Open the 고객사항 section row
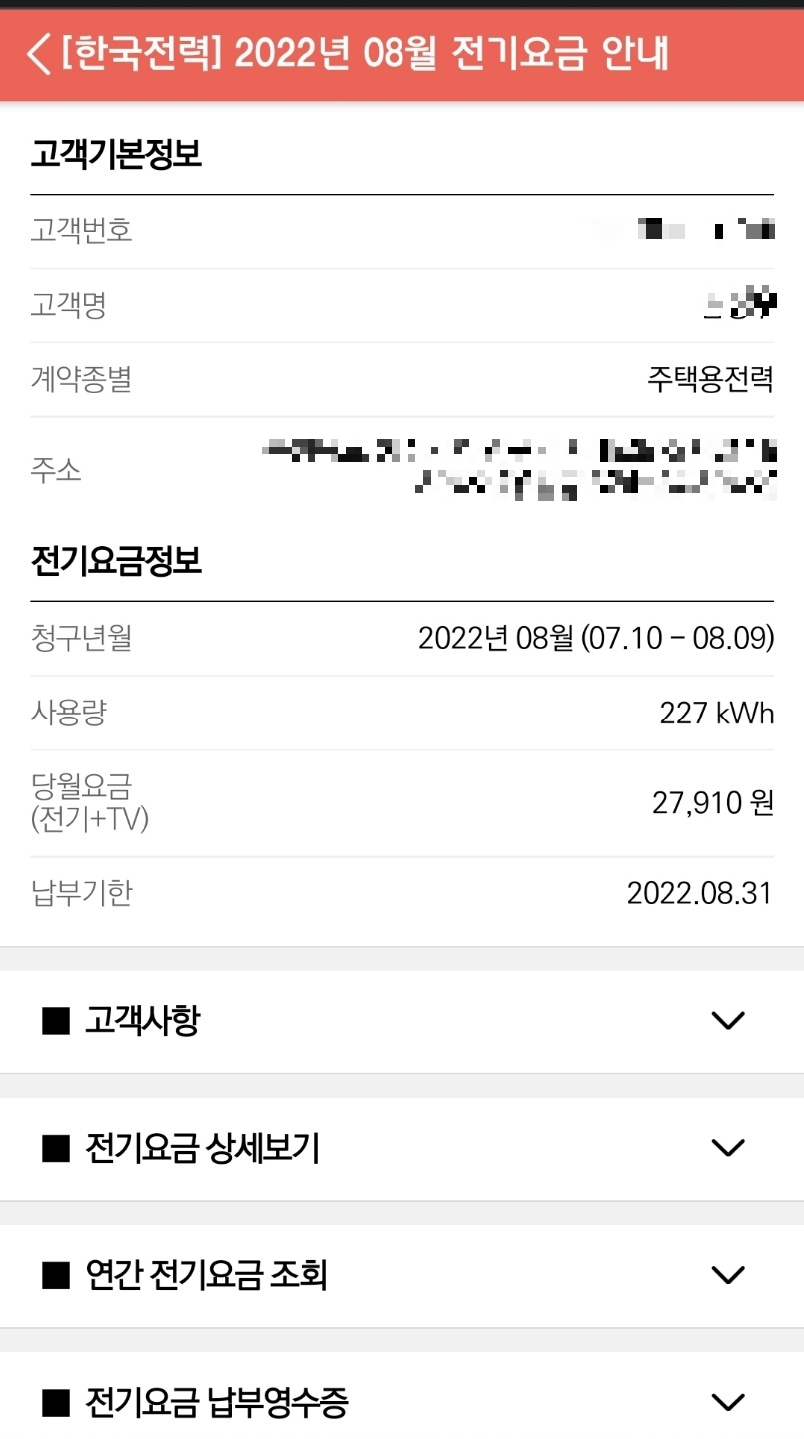The image size is (804, 1439). click(x=400, y=1021)
